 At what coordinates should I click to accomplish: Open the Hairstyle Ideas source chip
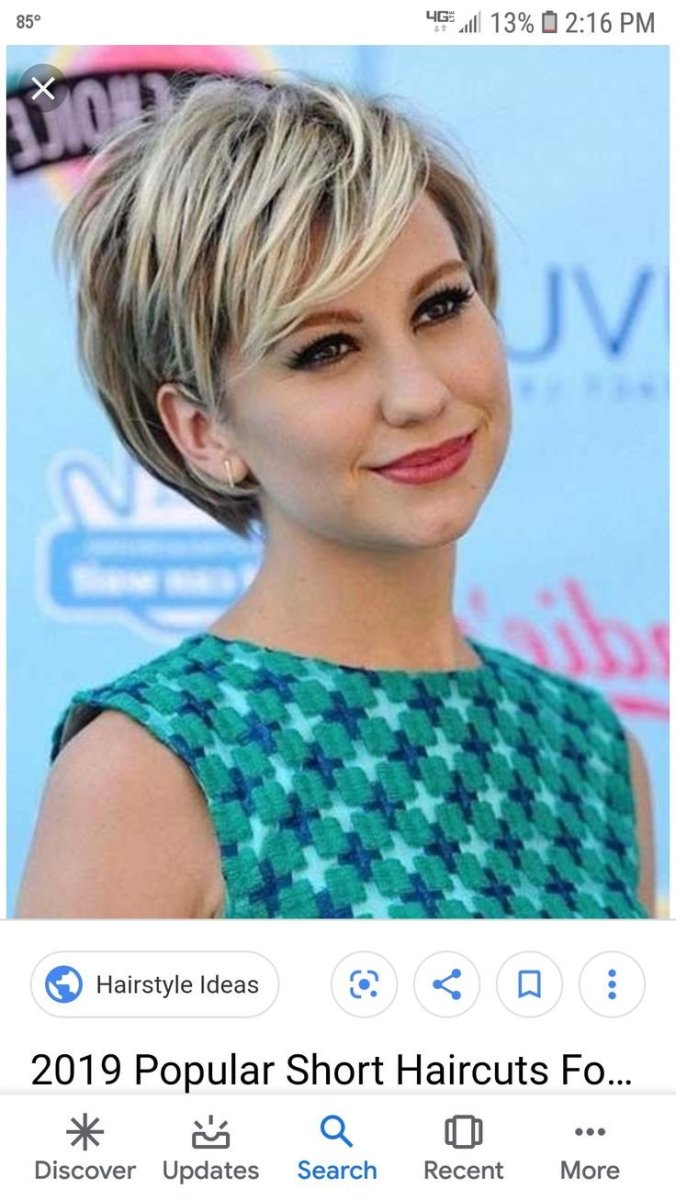pyautogui.click(x=154, y=985)
